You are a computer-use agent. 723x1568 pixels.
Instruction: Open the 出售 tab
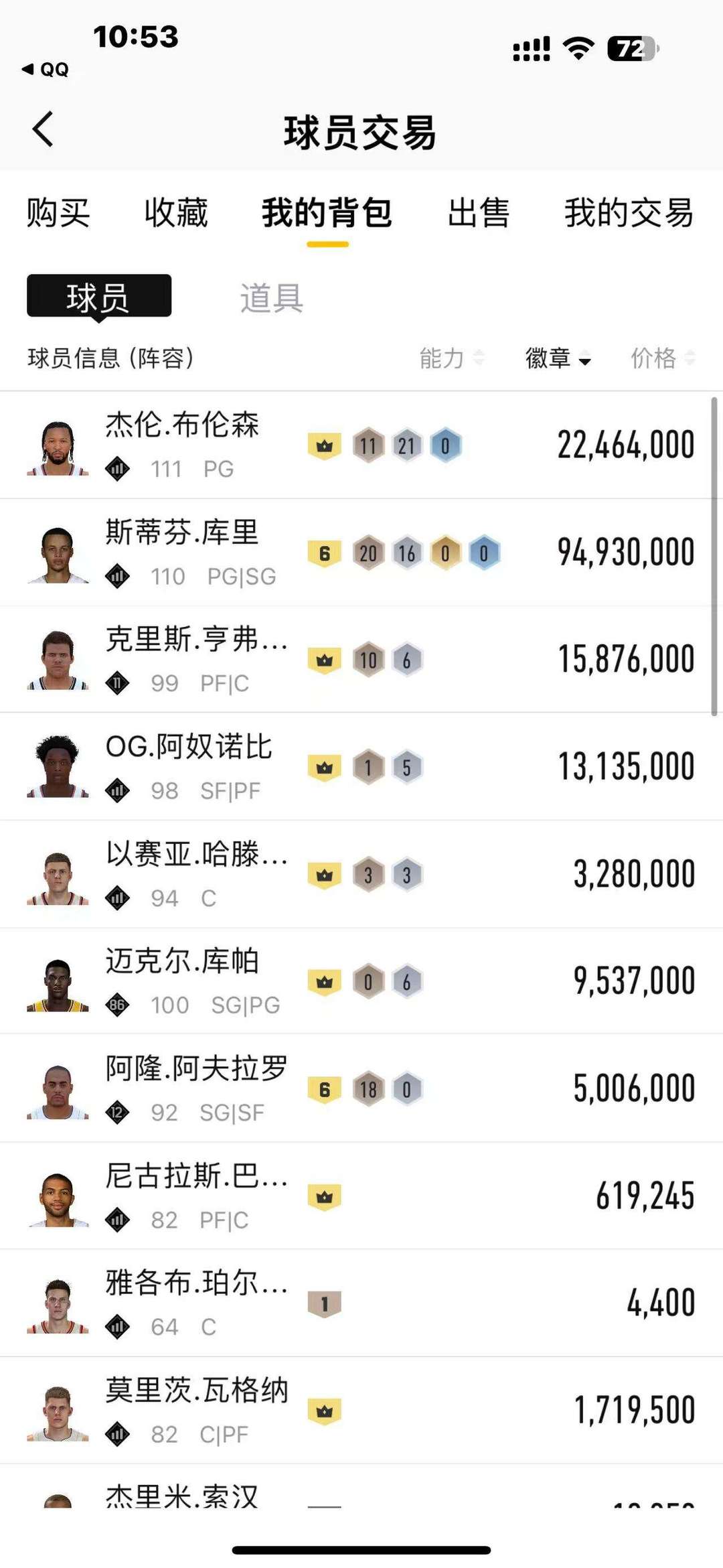479,213
